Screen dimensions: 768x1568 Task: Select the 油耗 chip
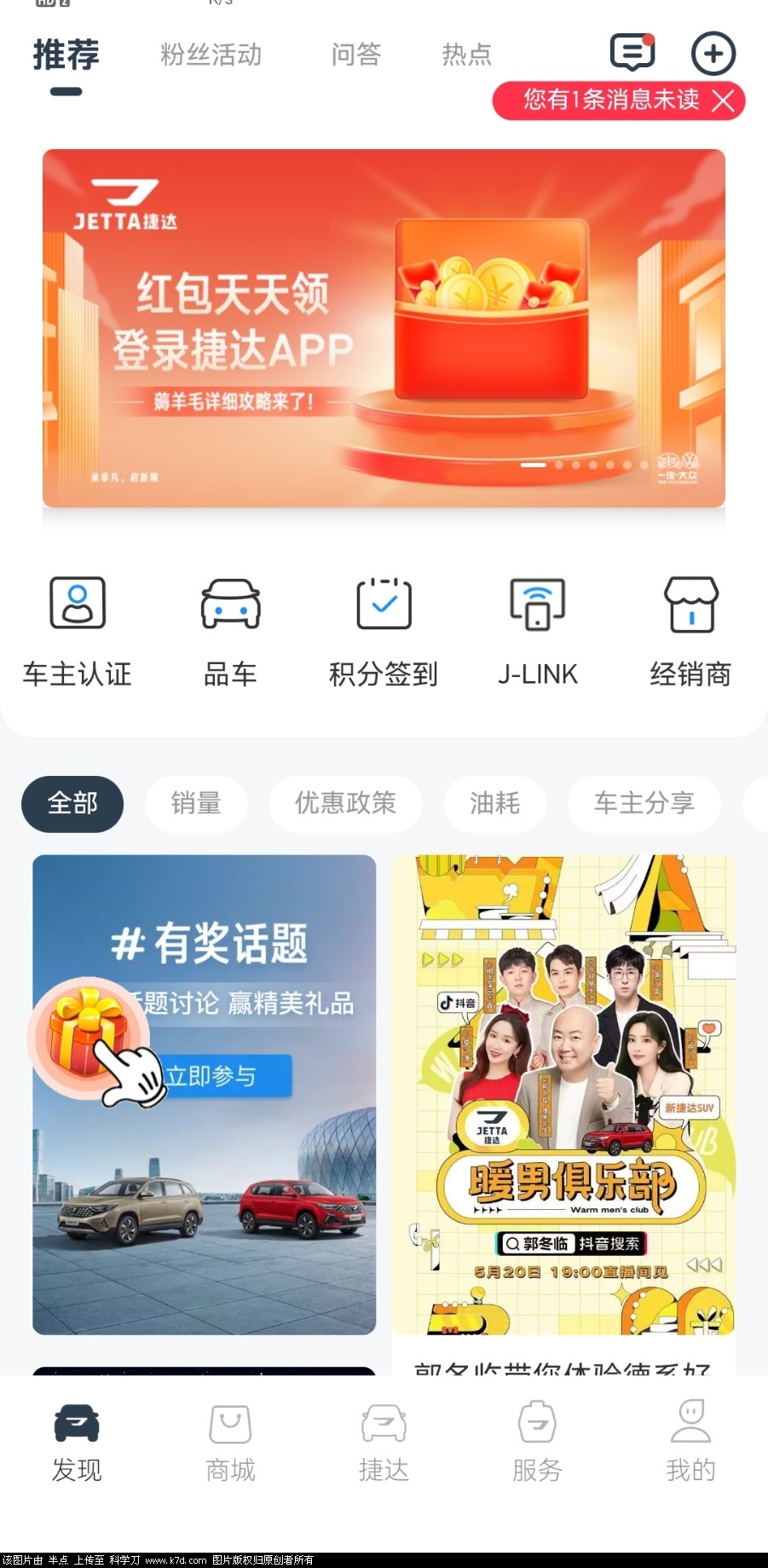pos(494,803)
